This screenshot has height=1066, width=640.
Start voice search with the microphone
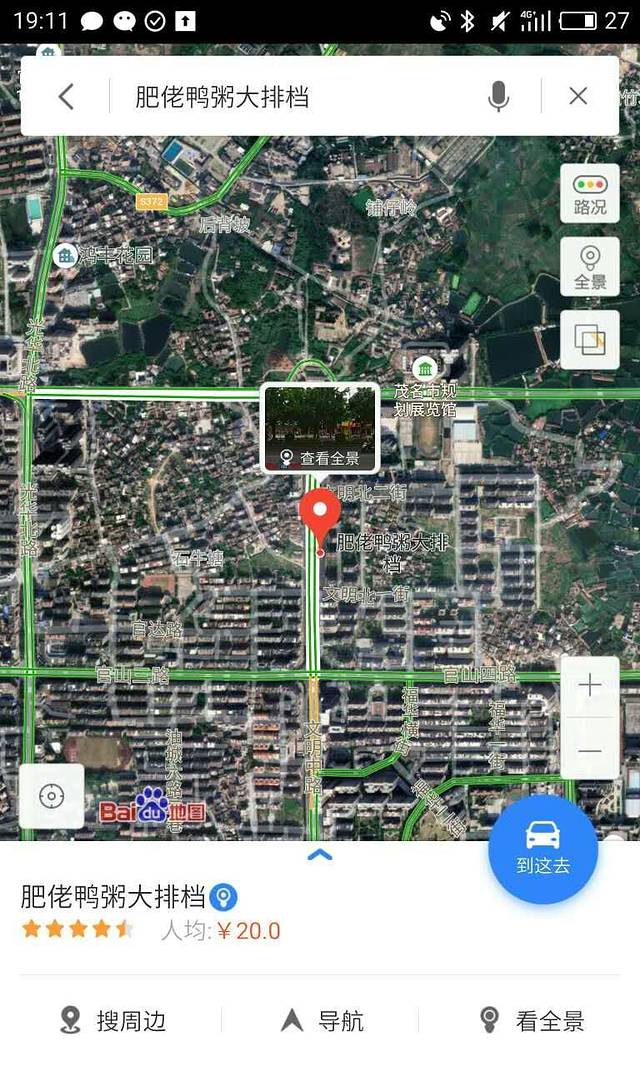click(x=498, y=96)
